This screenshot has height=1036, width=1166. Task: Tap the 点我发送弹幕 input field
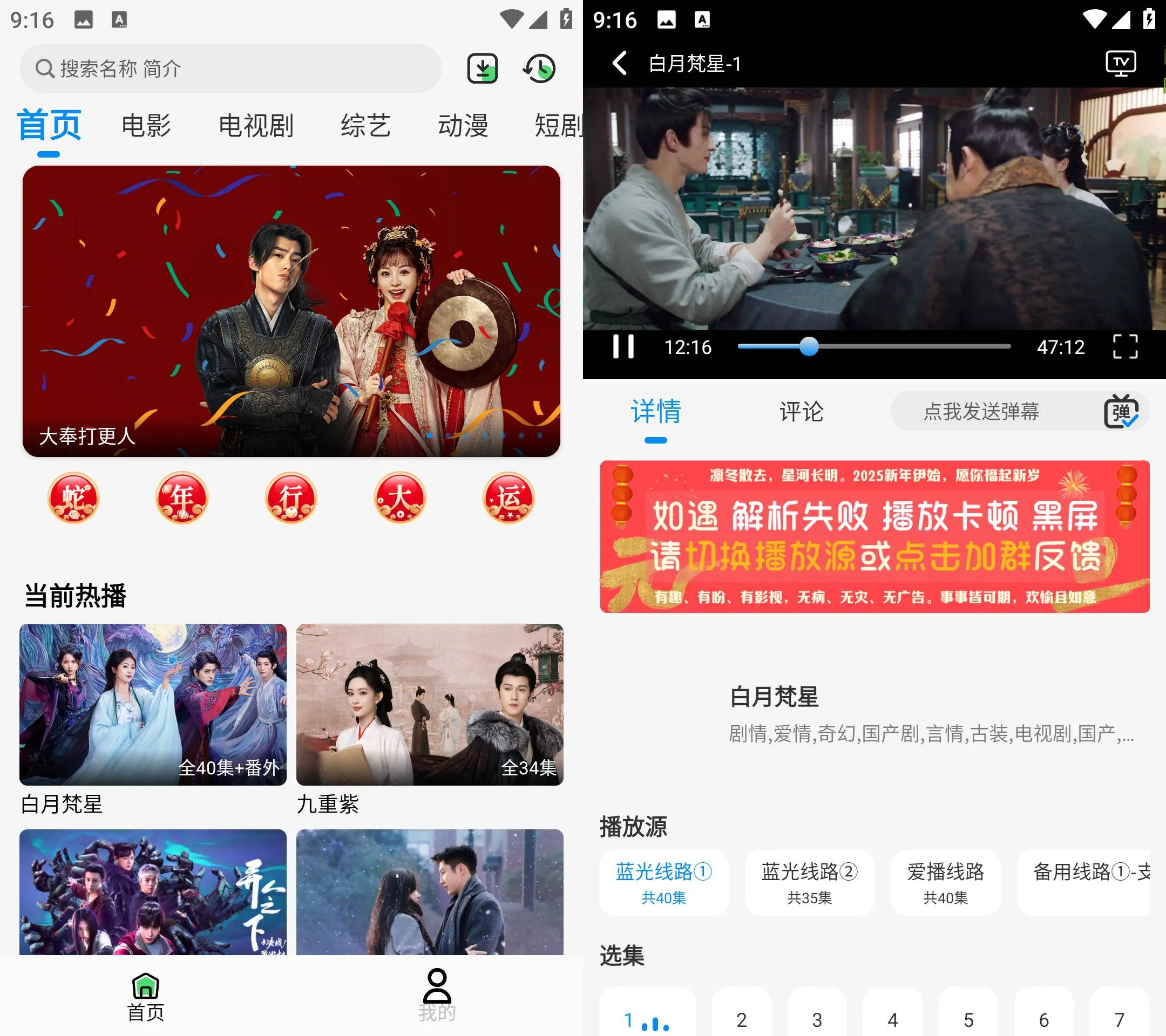(981, 412)
